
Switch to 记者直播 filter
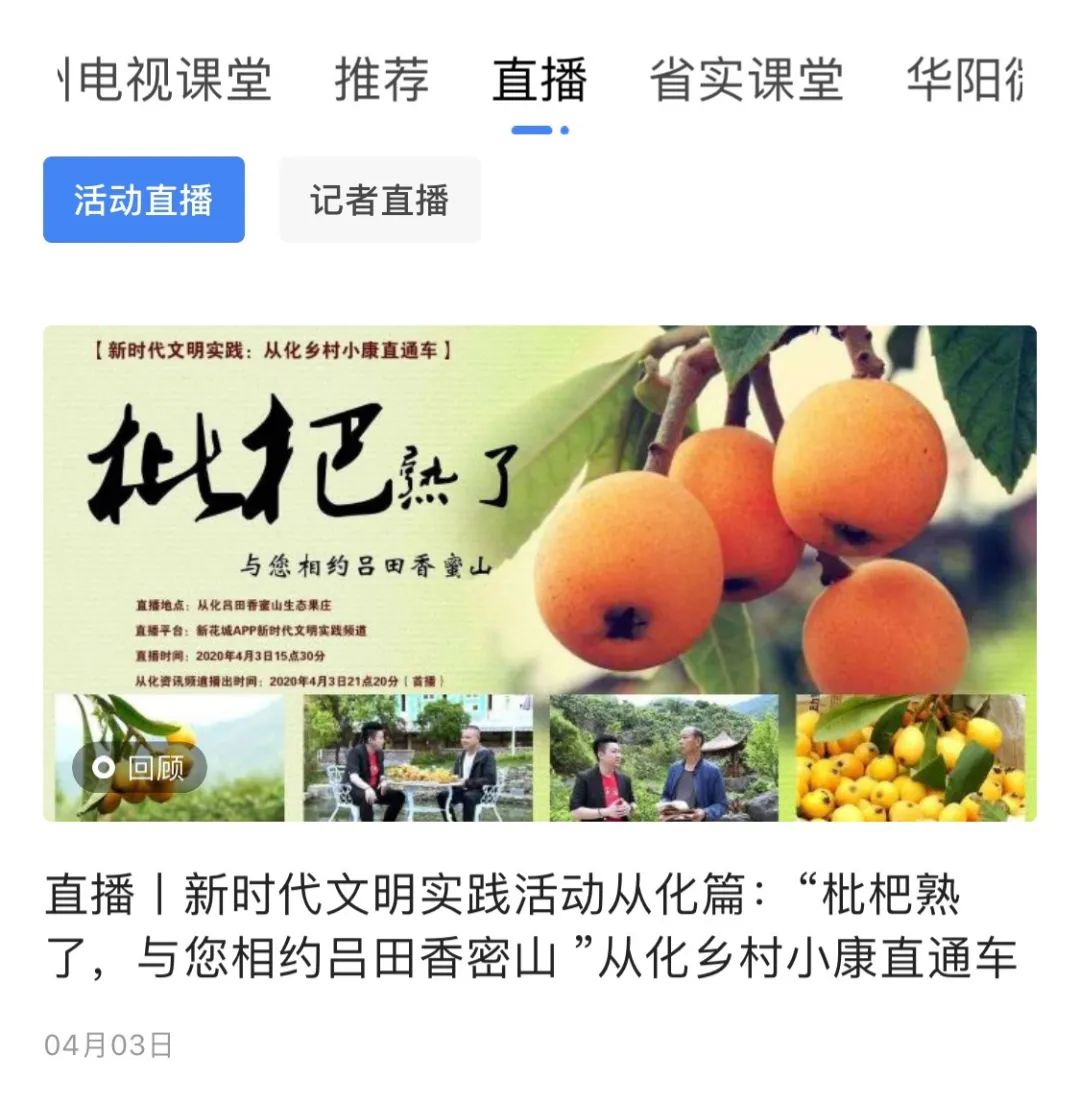pyautogui.click(x=379, y=200)
